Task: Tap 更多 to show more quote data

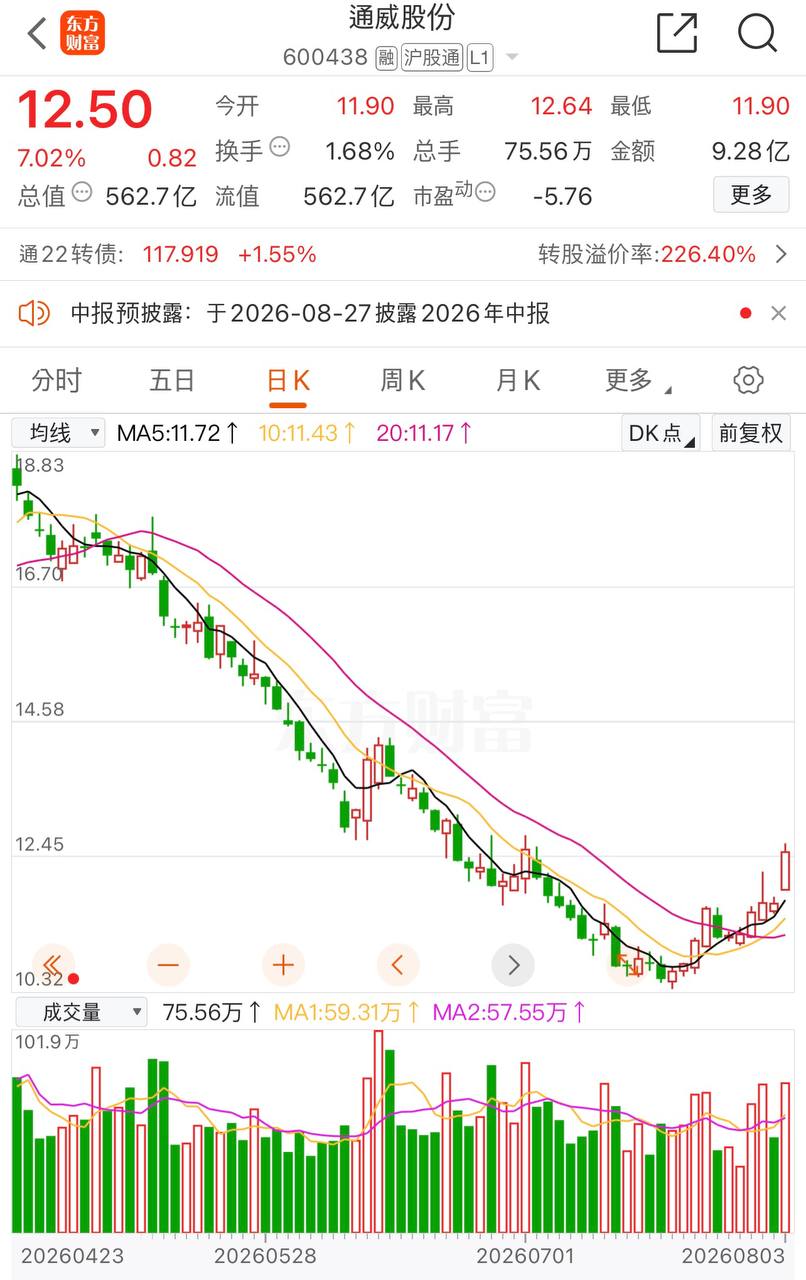Action: point(751,194)
